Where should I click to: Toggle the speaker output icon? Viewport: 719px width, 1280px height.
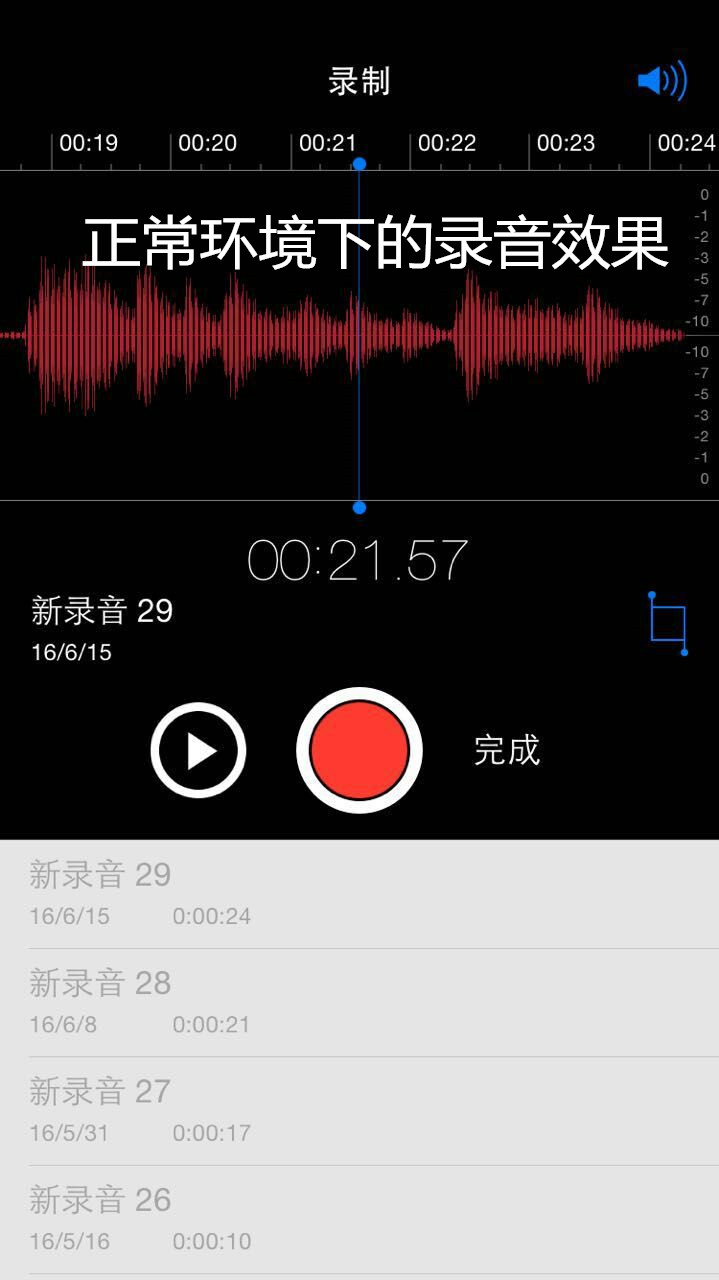pos(662,81)
